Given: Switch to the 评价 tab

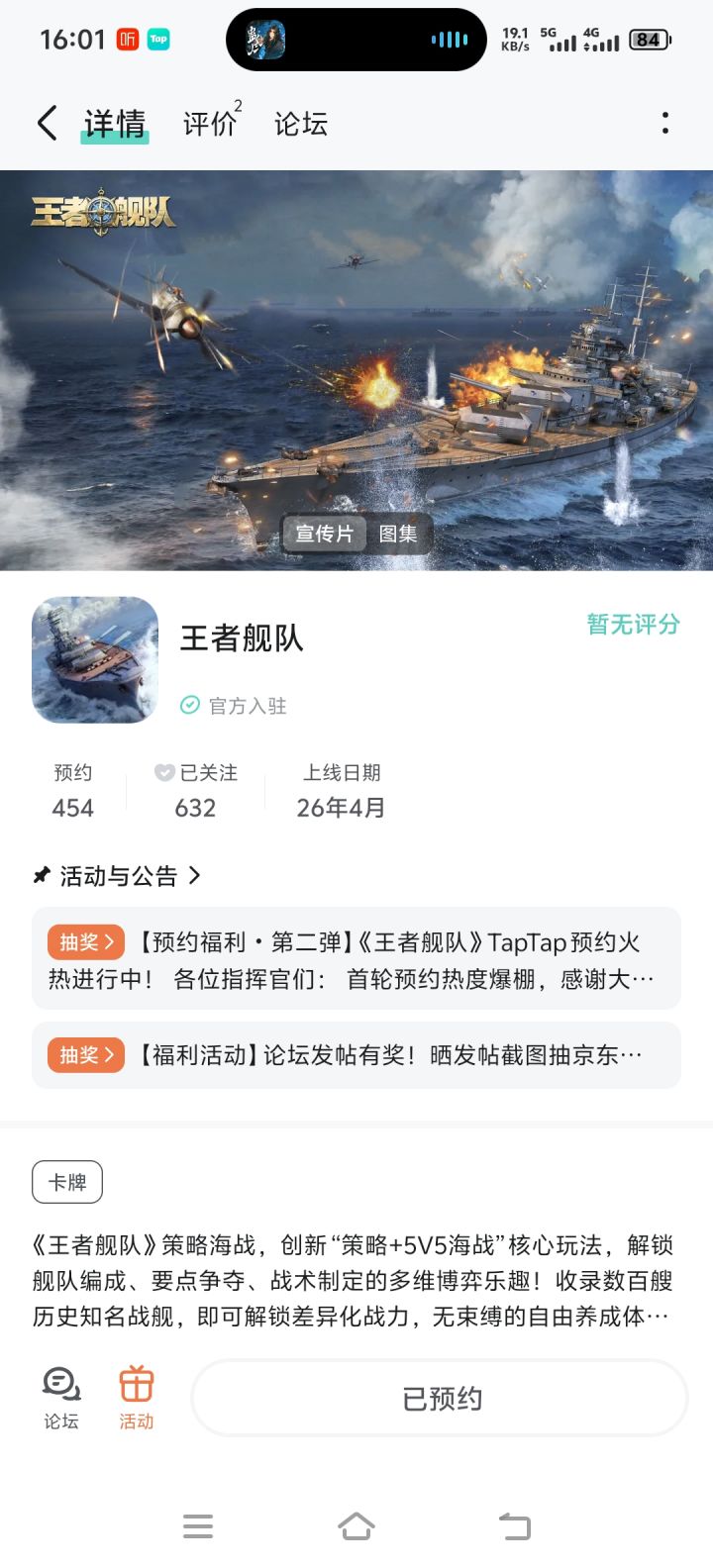Looking at the screenshot, I should tap(212, 123).
